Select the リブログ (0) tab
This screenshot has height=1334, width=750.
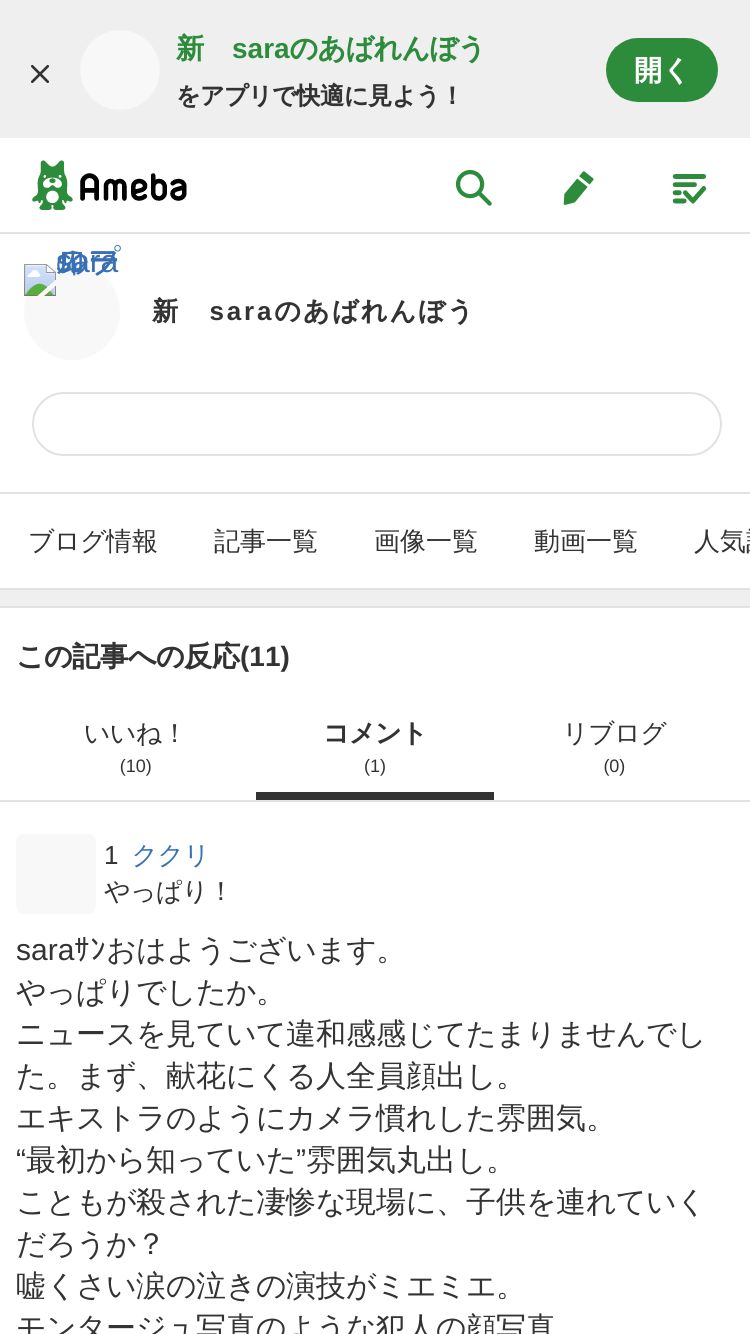[614, 747]
